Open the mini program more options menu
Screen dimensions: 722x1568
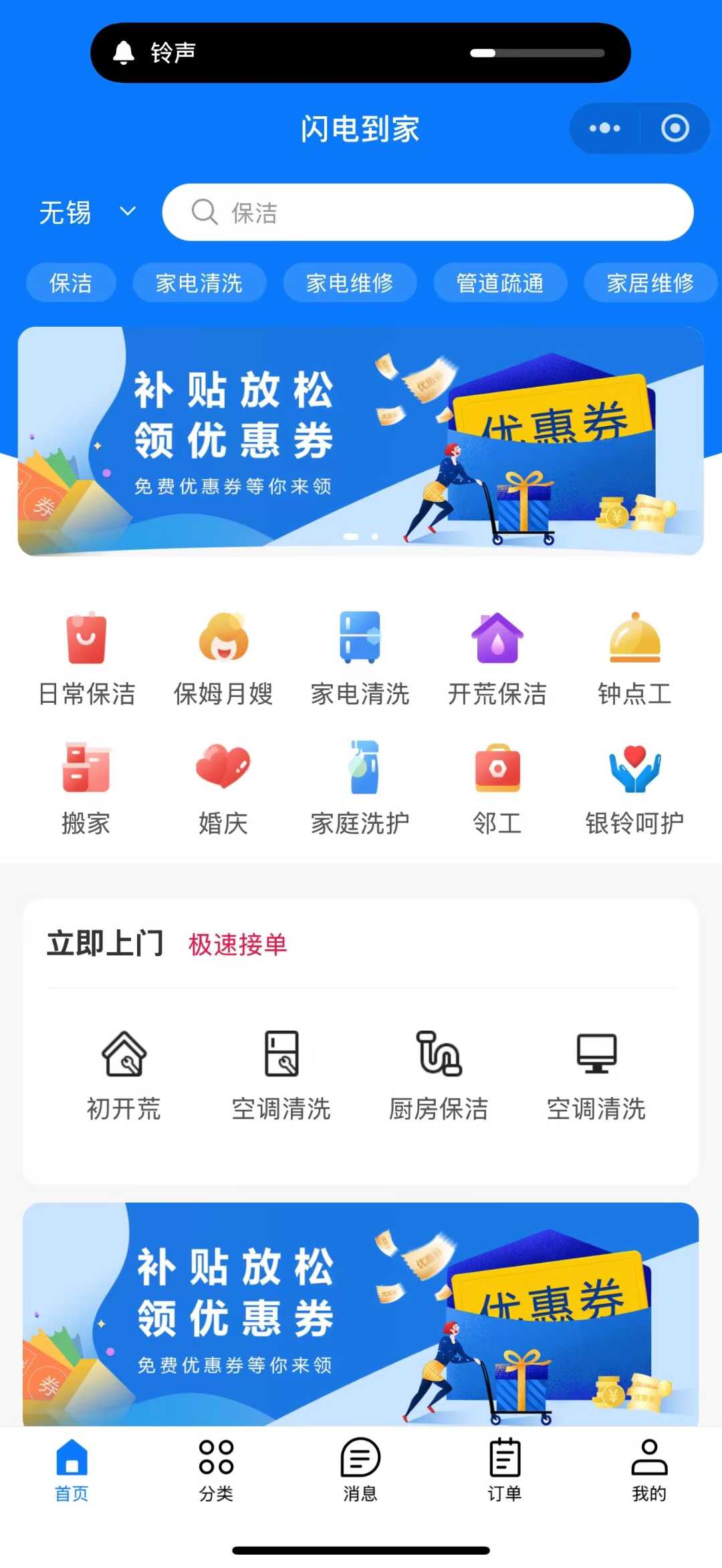click(x=605, y=128)
